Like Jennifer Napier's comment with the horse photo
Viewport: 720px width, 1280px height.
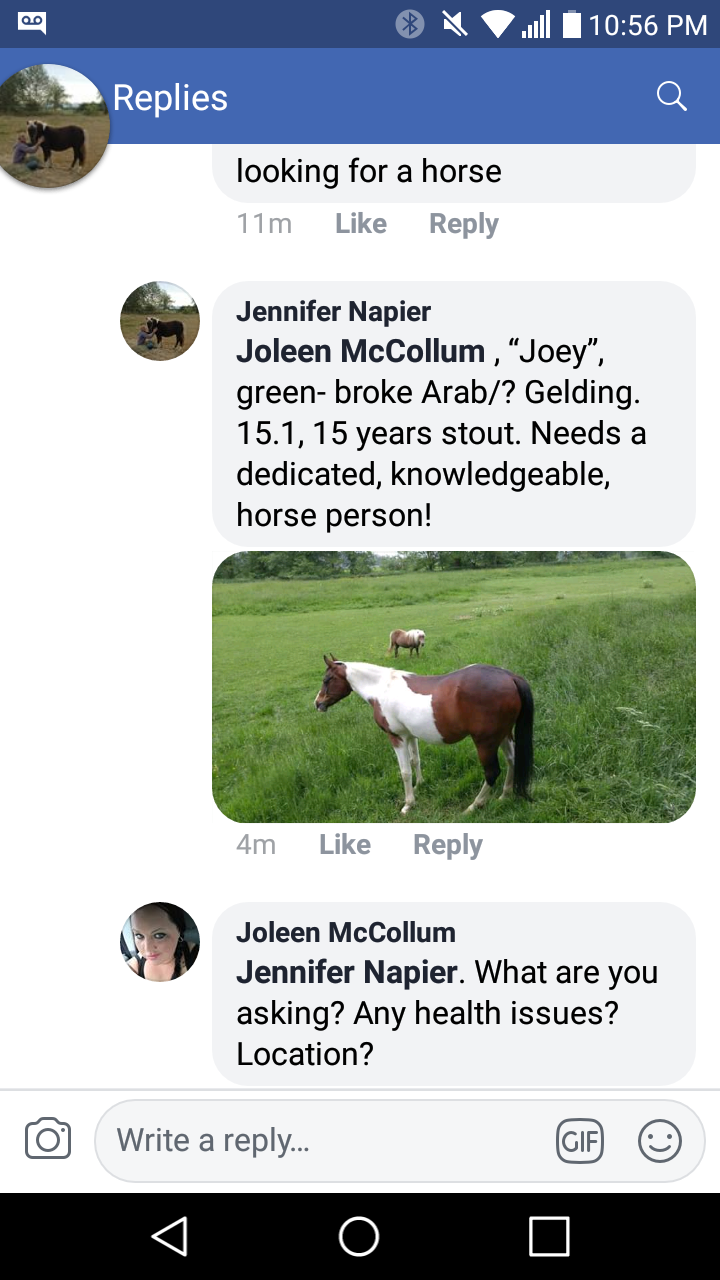point(345,845)
